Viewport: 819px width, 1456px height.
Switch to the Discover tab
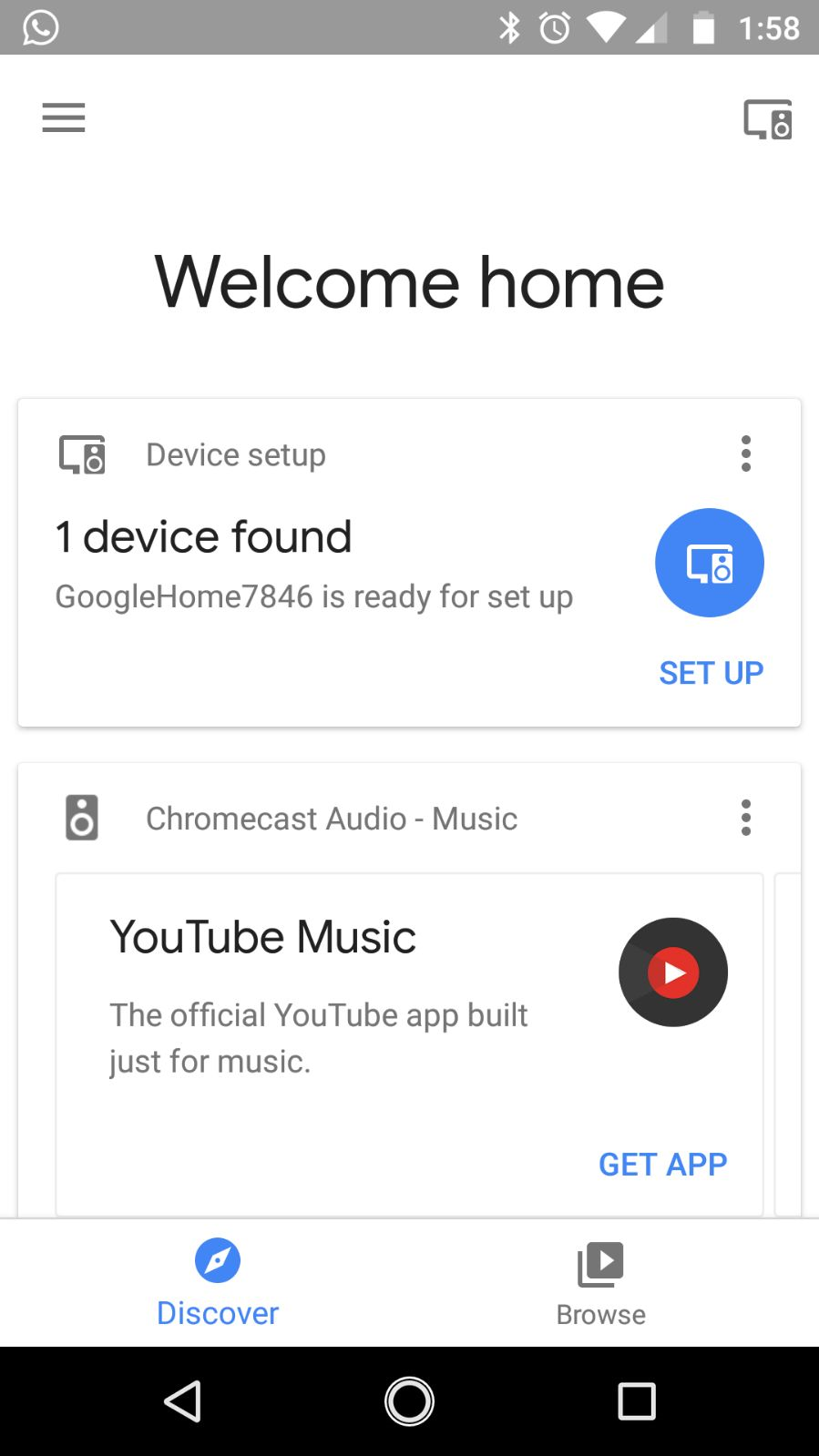tap(218, 1283)
